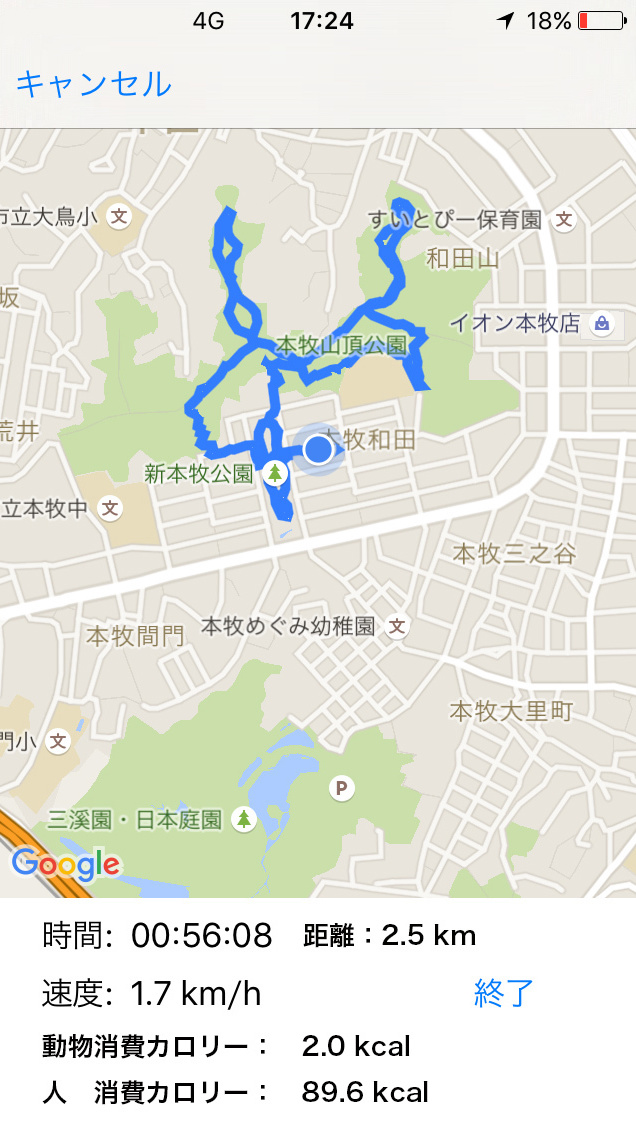Tap 終了 to end the tracking

(x=504, y=993)
